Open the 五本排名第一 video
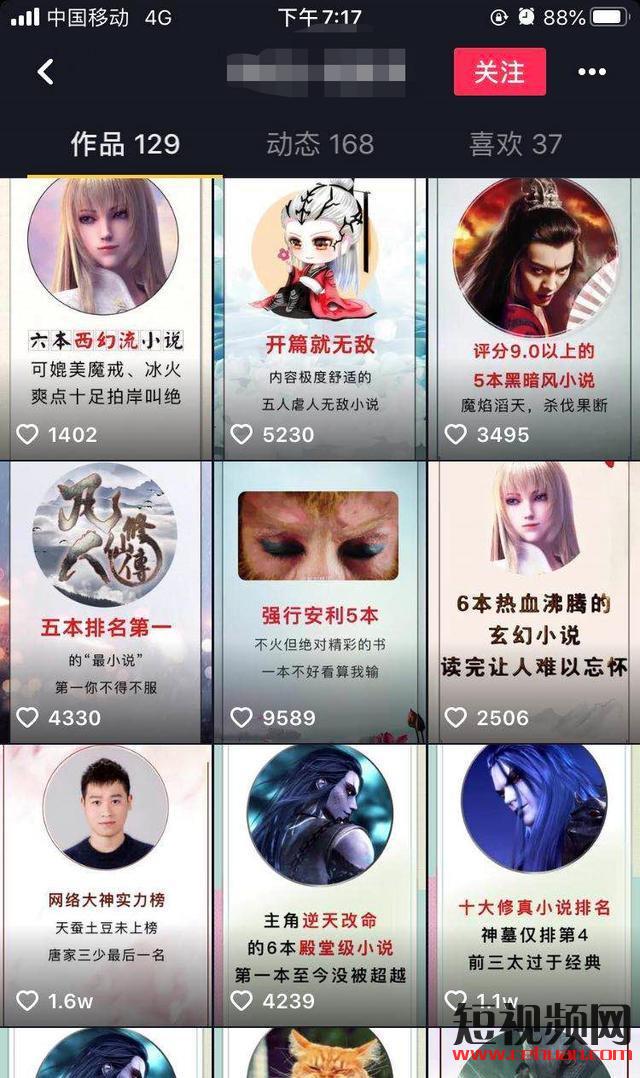This screenshot has width=640, height=1078. 106,600
